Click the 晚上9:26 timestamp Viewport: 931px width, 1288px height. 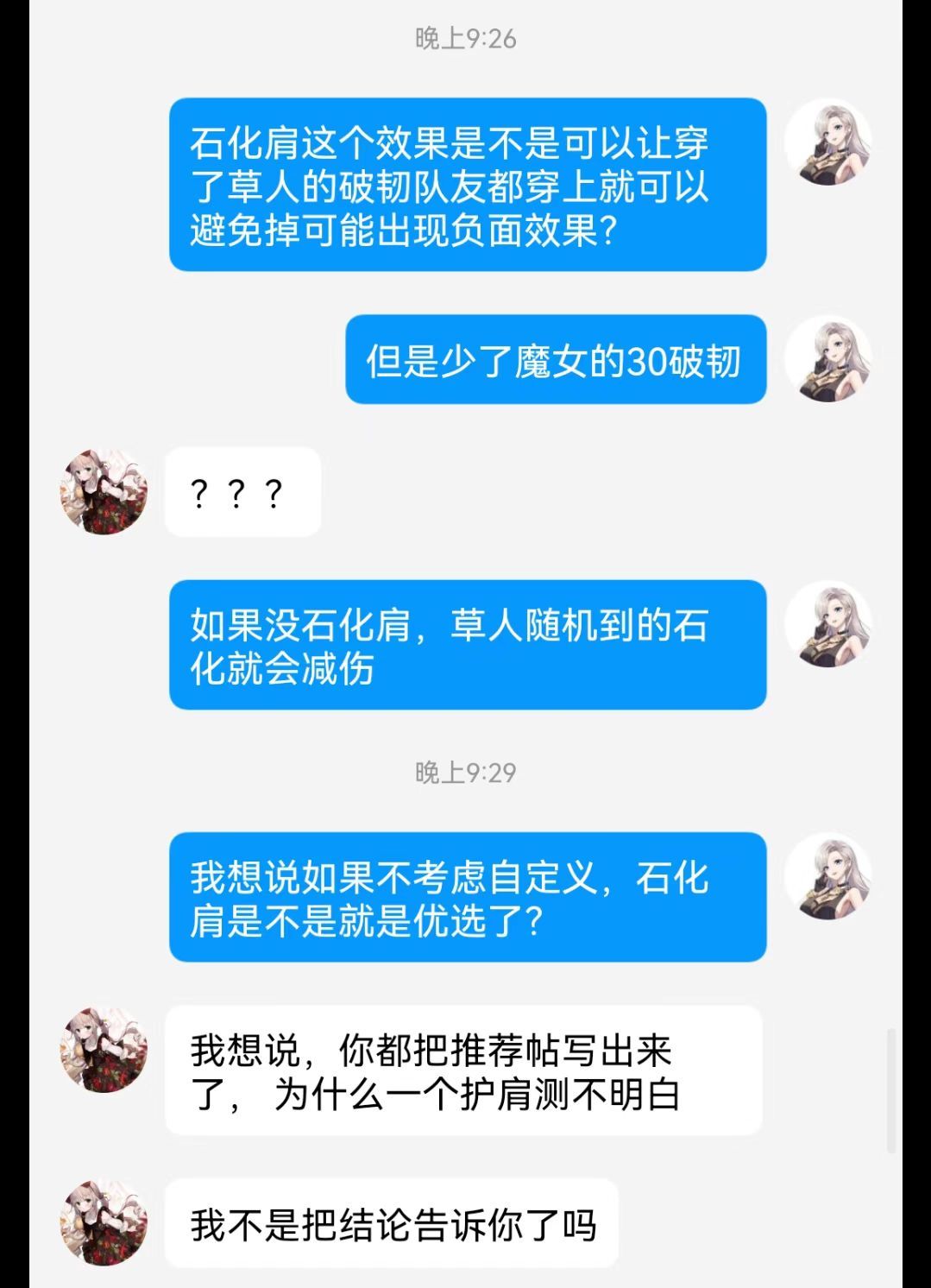(465, 38)
